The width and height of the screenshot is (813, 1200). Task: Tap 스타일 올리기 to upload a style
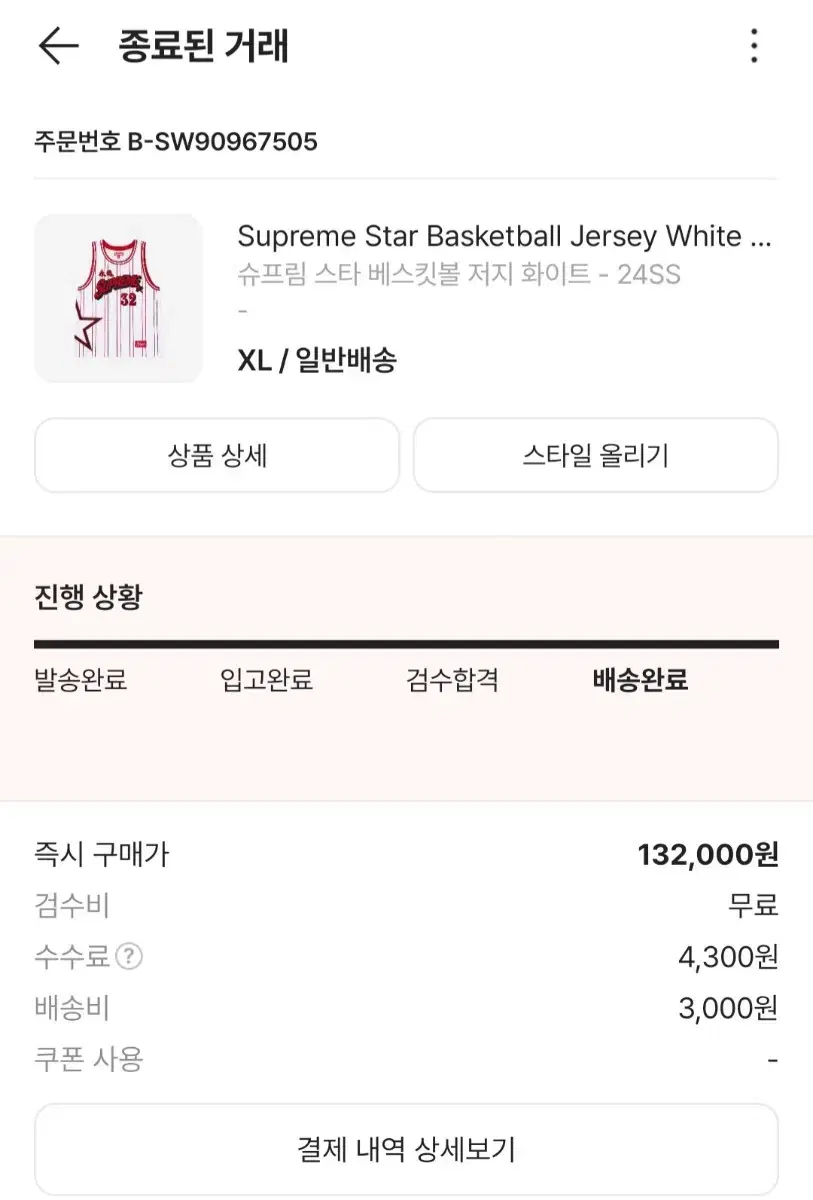[595, 456]
